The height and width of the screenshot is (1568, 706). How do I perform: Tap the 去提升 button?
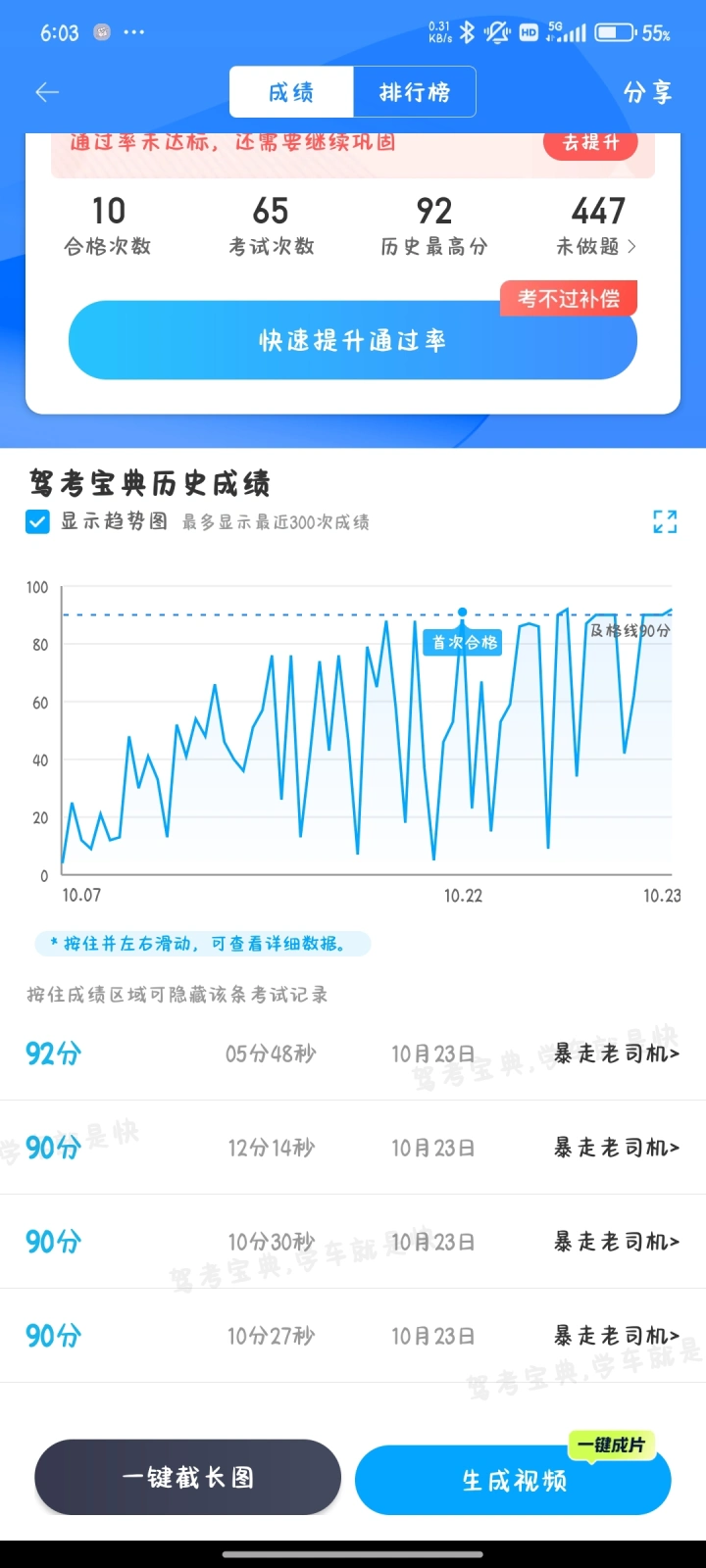[590, 143]
